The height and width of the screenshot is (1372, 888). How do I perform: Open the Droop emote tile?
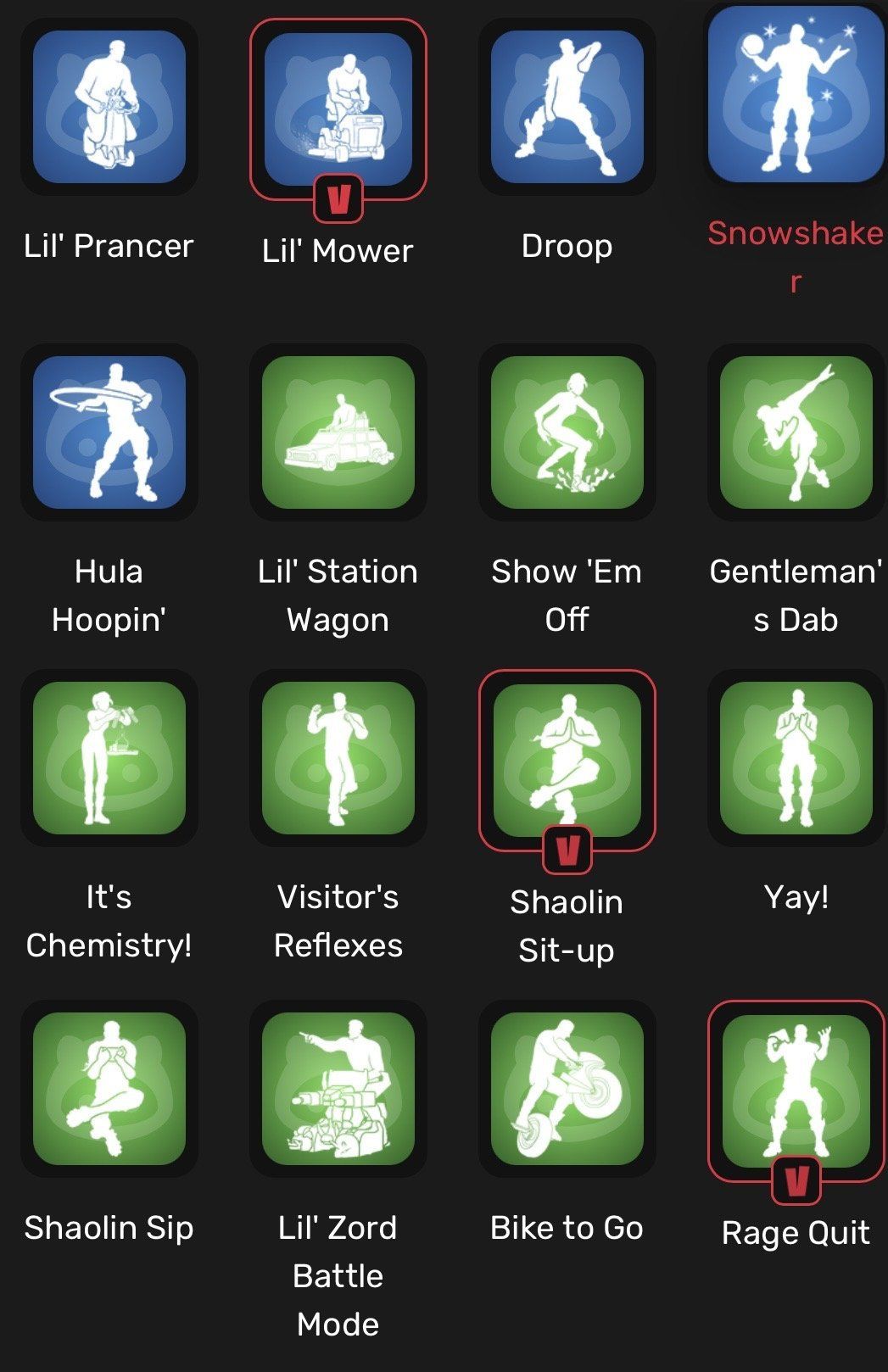click(x=567, y=107)
